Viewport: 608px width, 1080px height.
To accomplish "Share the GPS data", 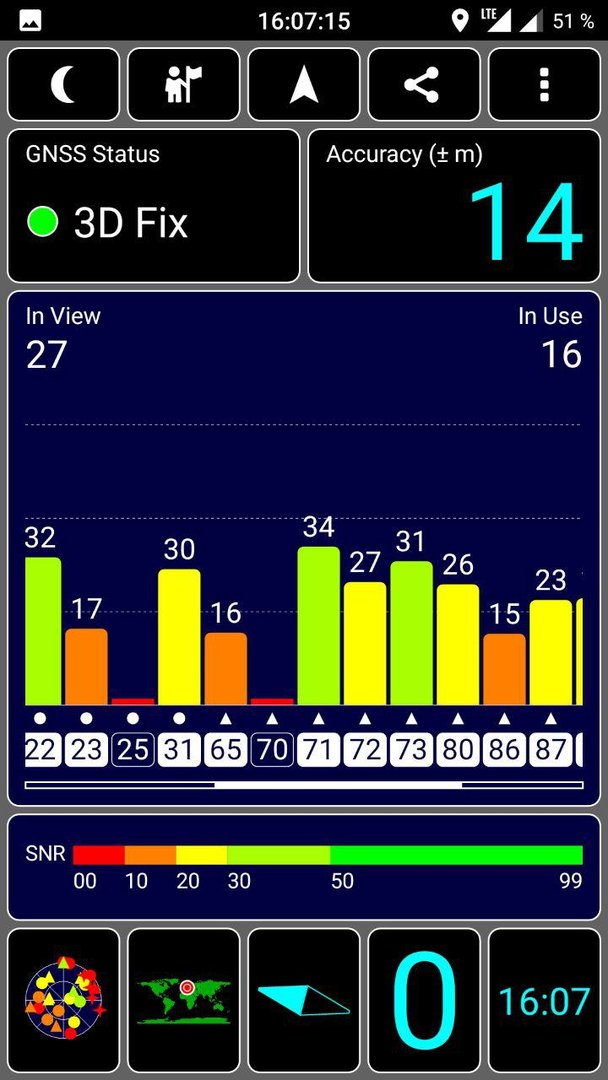I will pyautogui.click(x=423, y=85).
